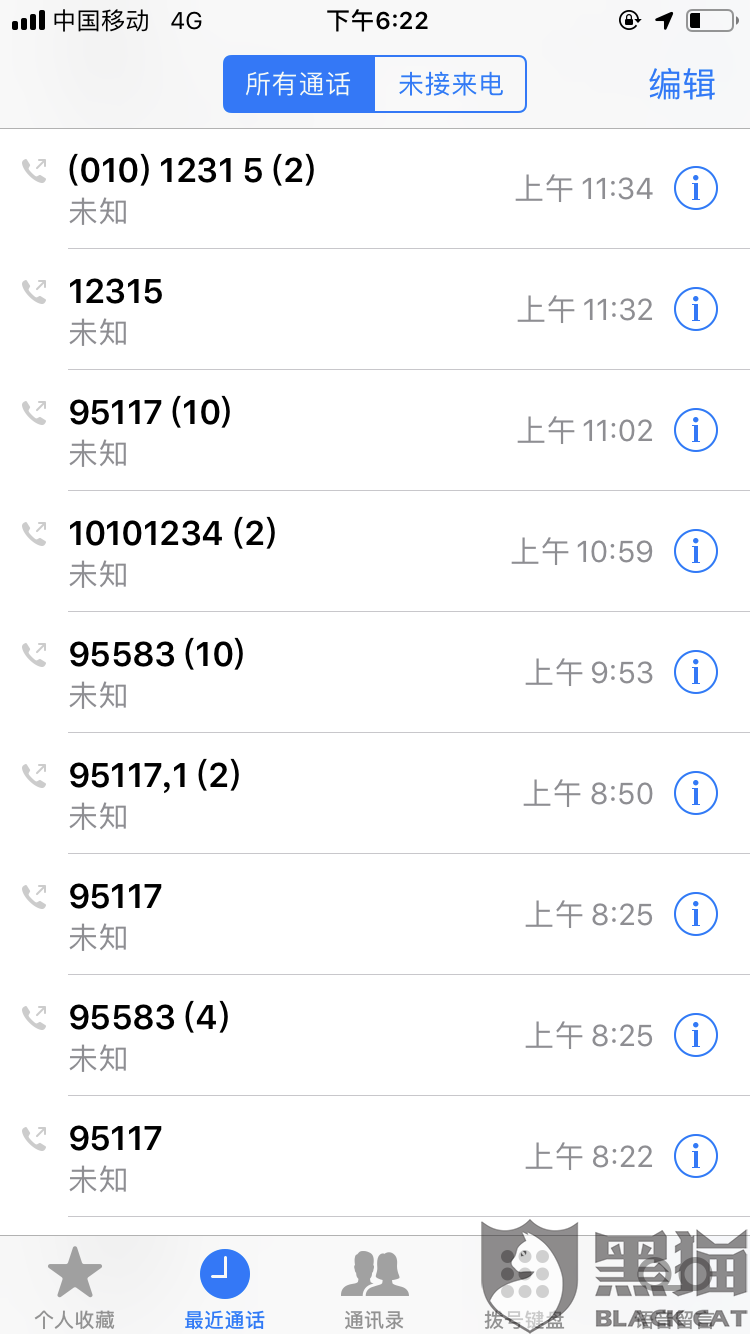This screenshot has width=750, height=1334.
Task: Show info for the 95117,1 call
Action: coord(696,793)
